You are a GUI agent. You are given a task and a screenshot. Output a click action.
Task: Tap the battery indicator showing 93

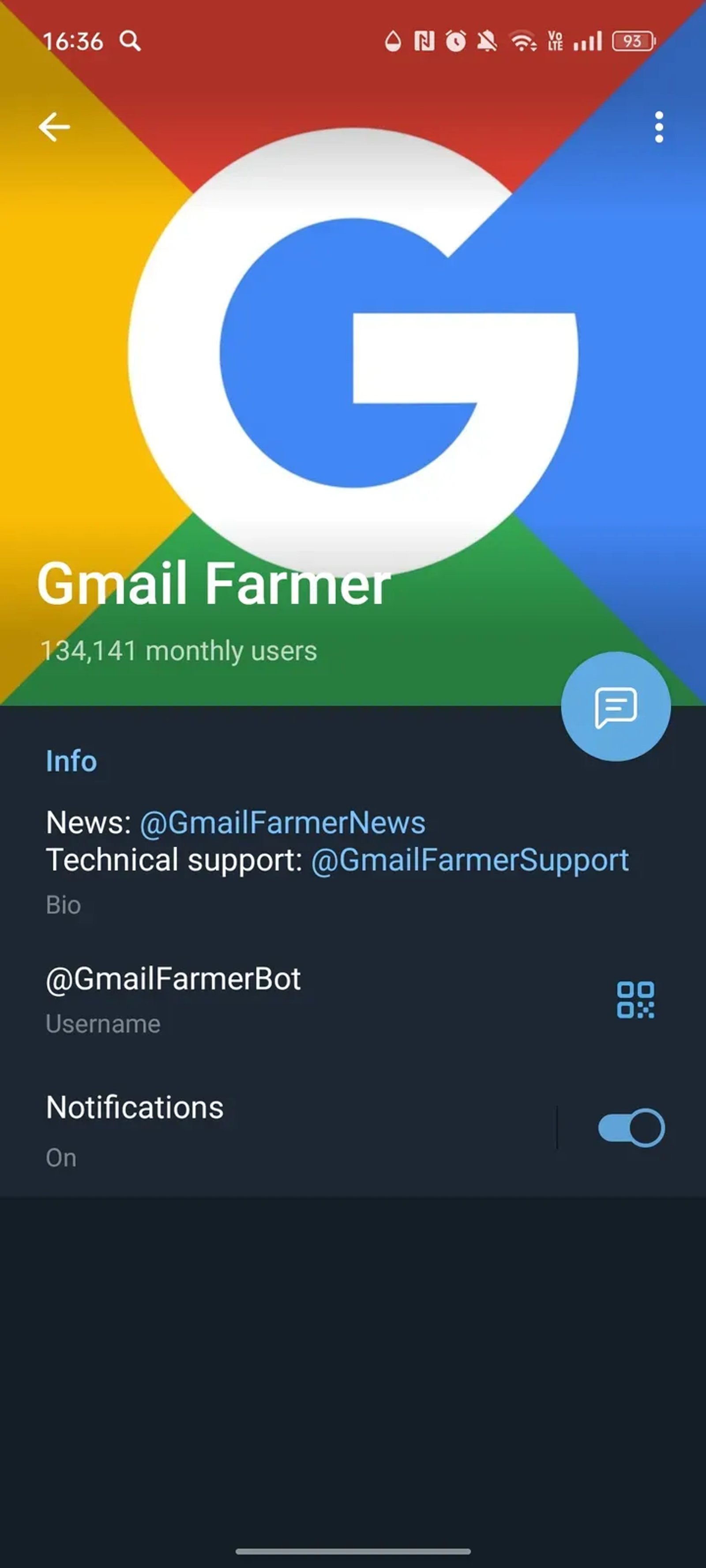coord(632,41)
